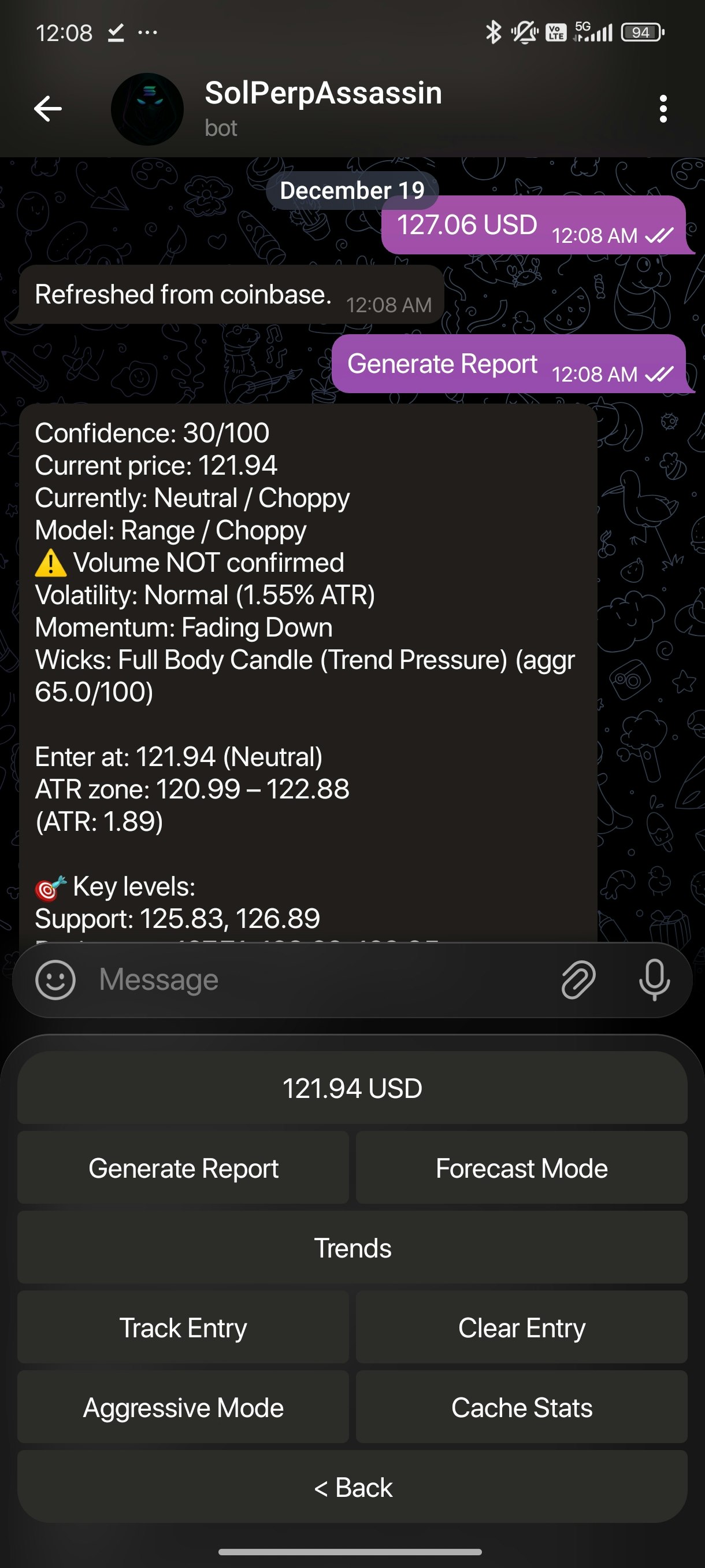Attach a file with the paperclip
The height and width of the screenshot is (1568, 705).
tap(578, 980)
